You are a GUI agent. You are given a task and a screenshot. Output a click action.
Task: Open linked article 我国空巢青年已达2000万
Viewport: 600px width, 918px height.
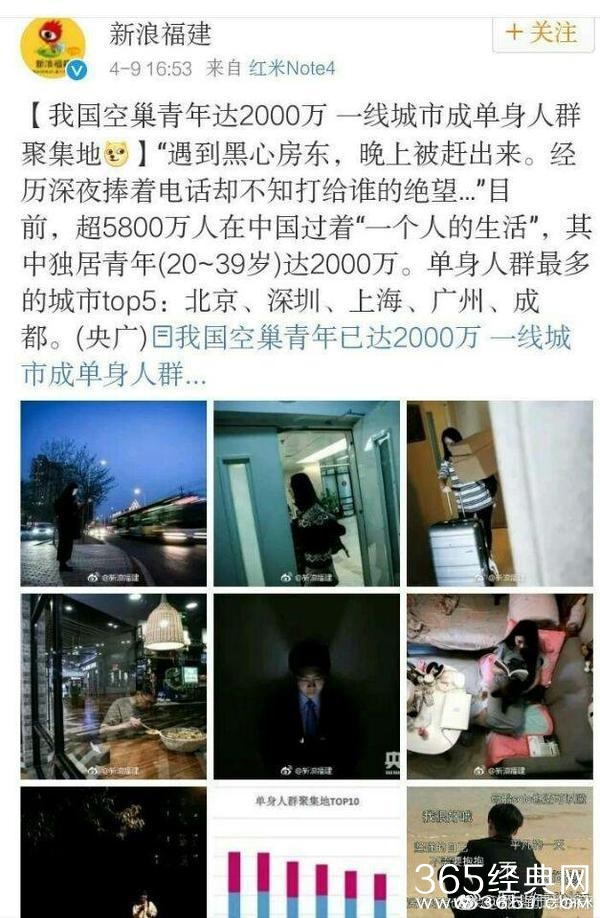tap(360, 338)
